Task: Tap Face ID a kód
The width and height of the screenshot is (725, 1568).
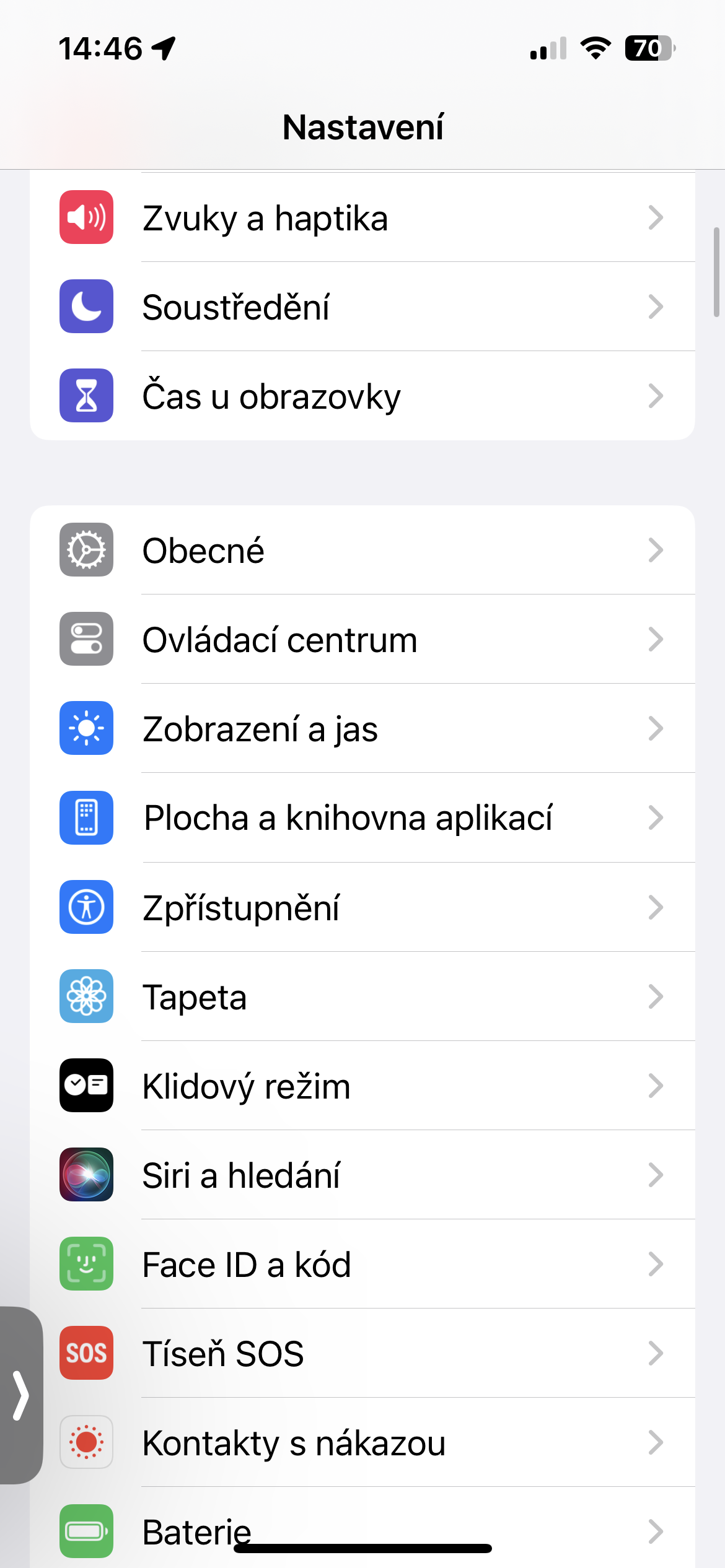Action: [x=362, y=1264]
